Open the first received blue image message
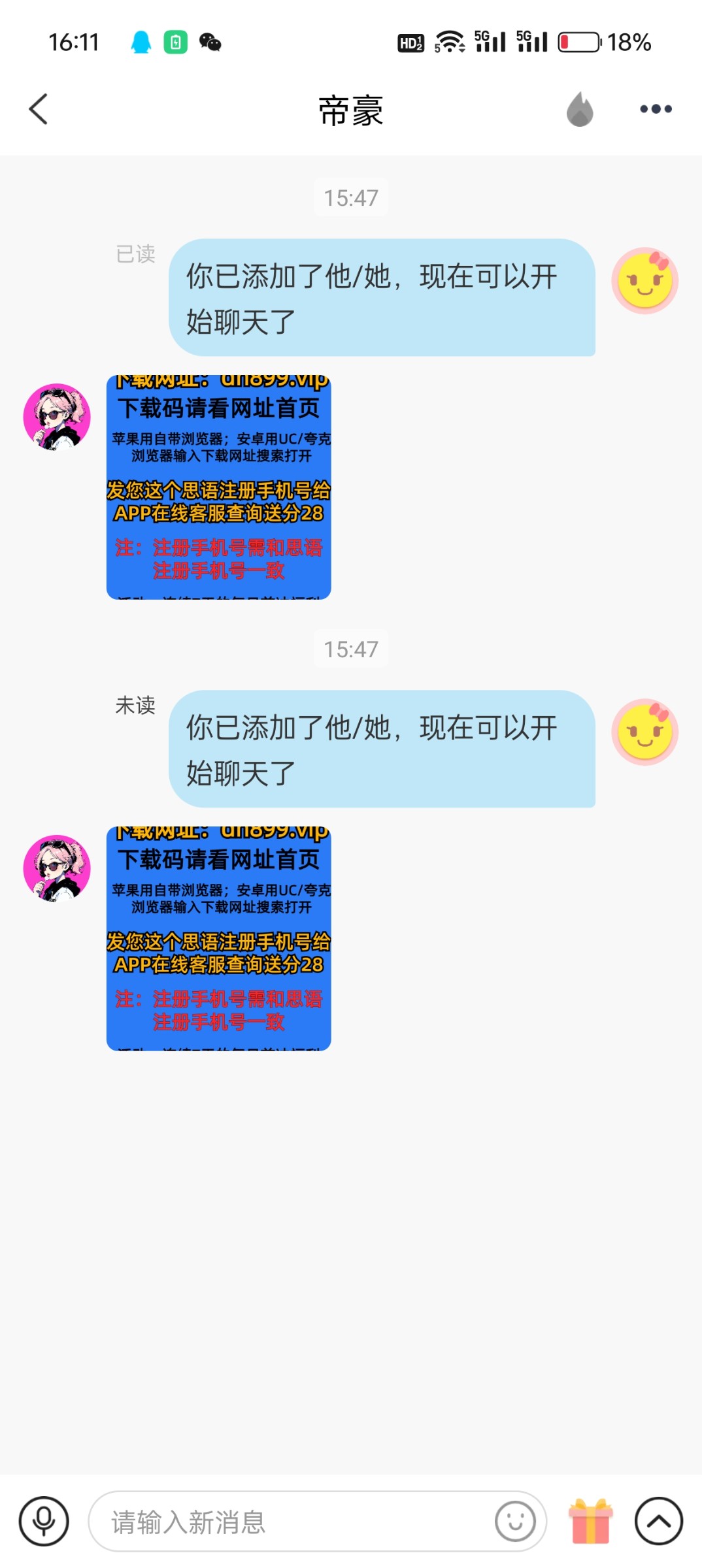702x1568 pixels. [x=219, y=487]
